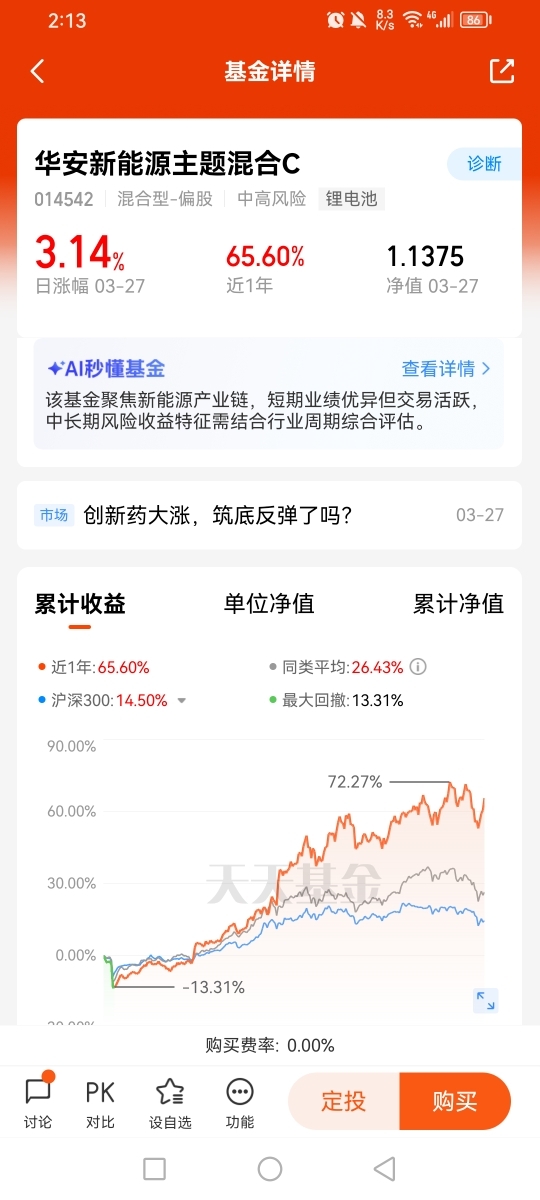Switch to the 单位净值 tab
This screenshot has height=1200, width=540.
[x=269, y=604]
